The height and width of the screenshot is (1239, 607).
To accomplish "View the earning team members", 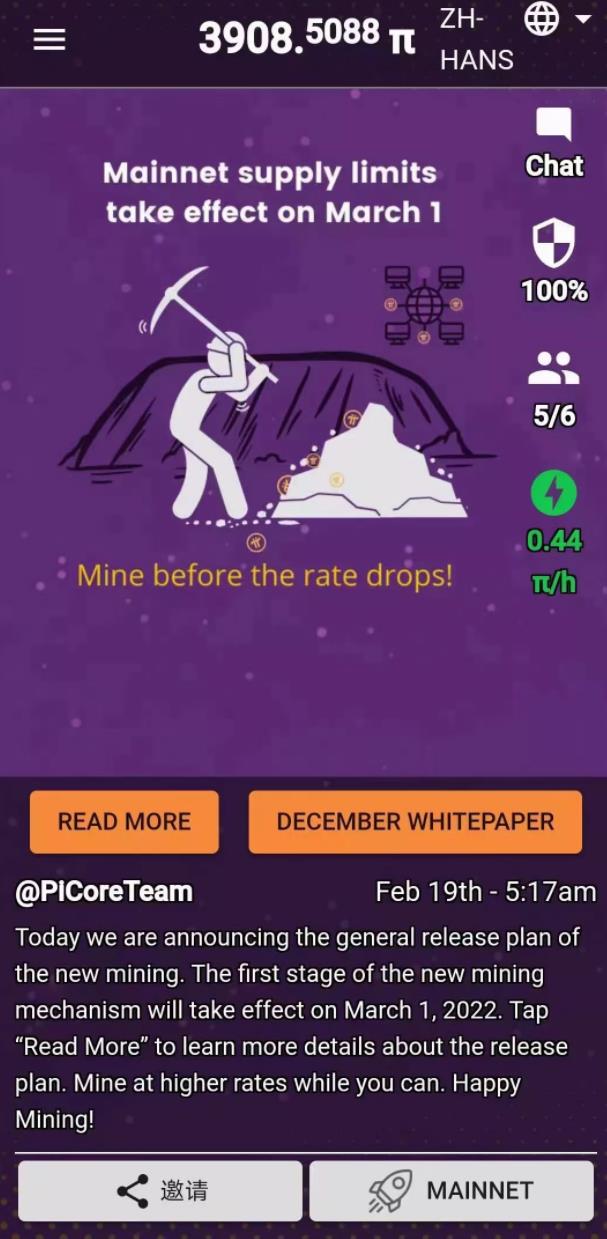I will (553, 387).
